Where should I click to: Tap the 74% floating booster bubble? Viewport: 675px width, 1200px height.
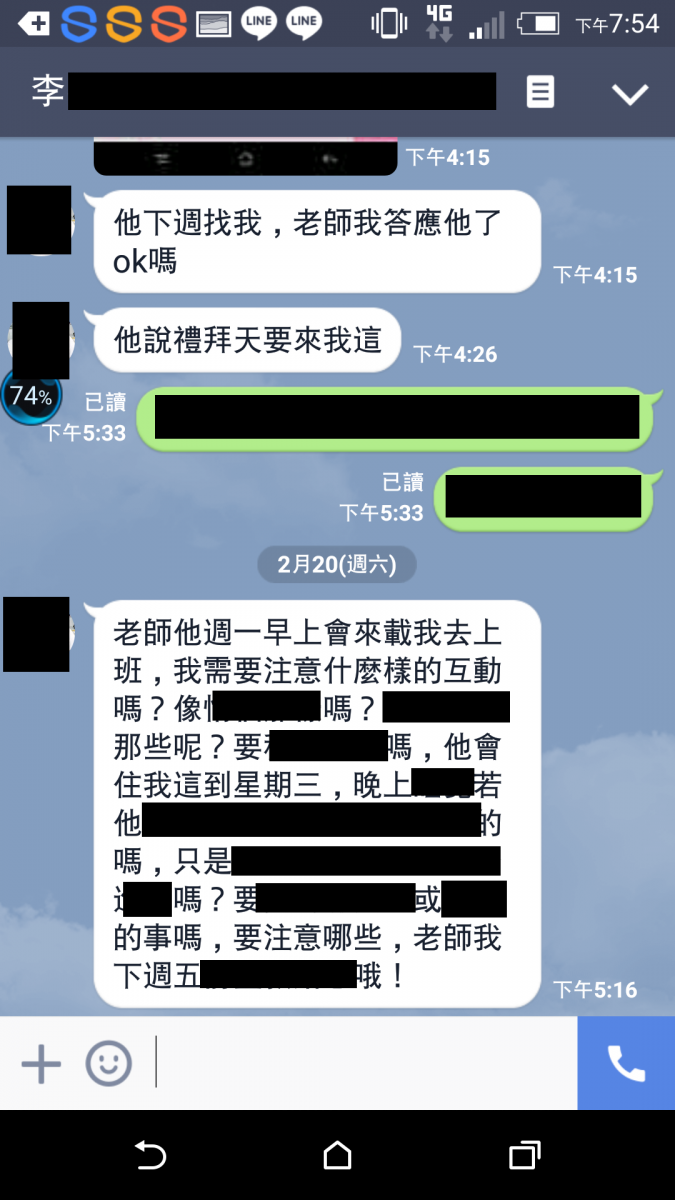point(30,397)
